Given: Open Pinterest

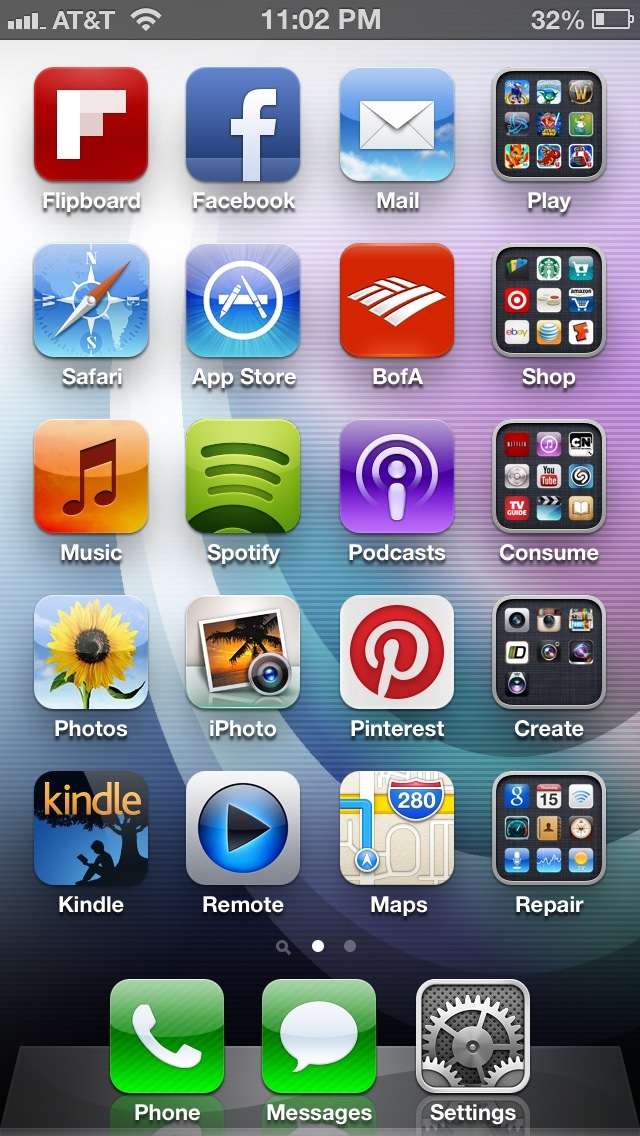Looking at the screenshot, I should (x=396, y=652).
